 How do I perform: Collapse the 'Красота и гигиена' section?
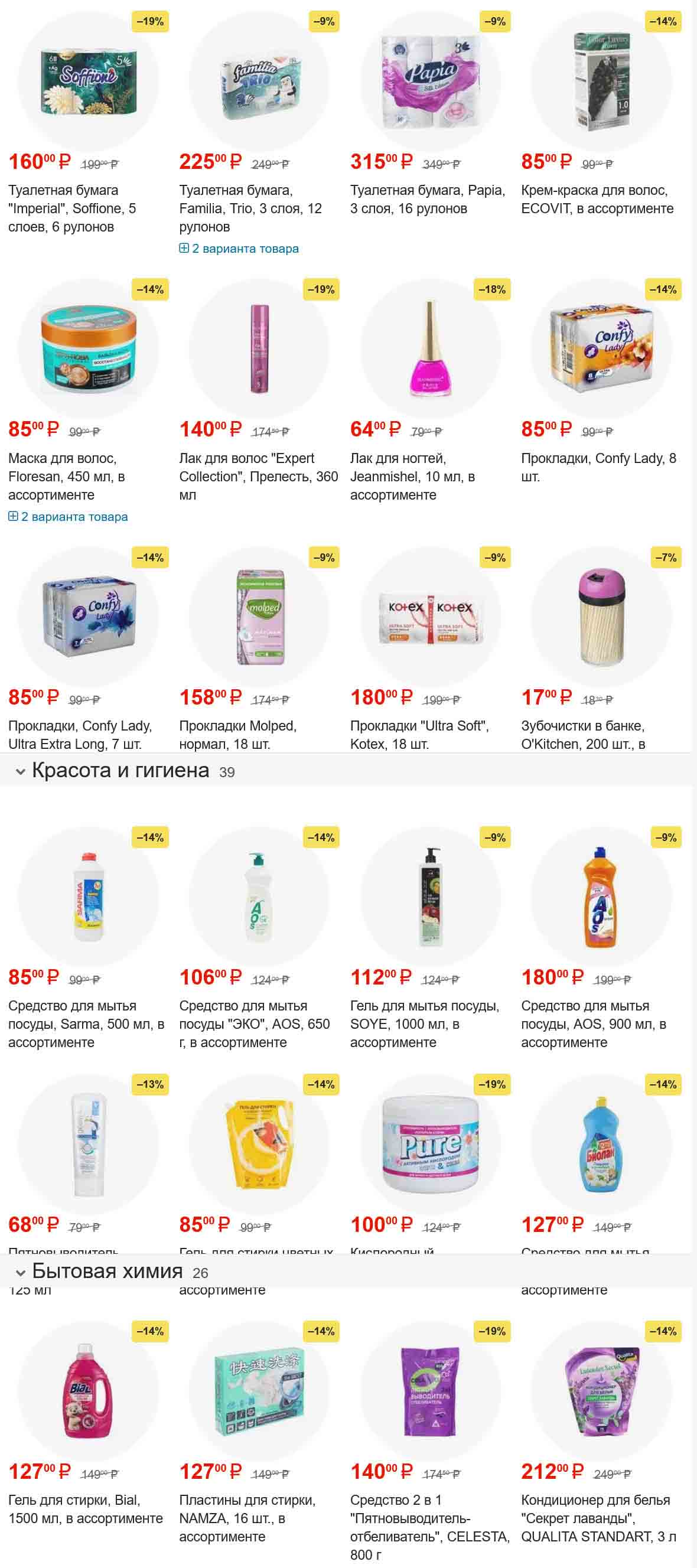click(21, 771)
